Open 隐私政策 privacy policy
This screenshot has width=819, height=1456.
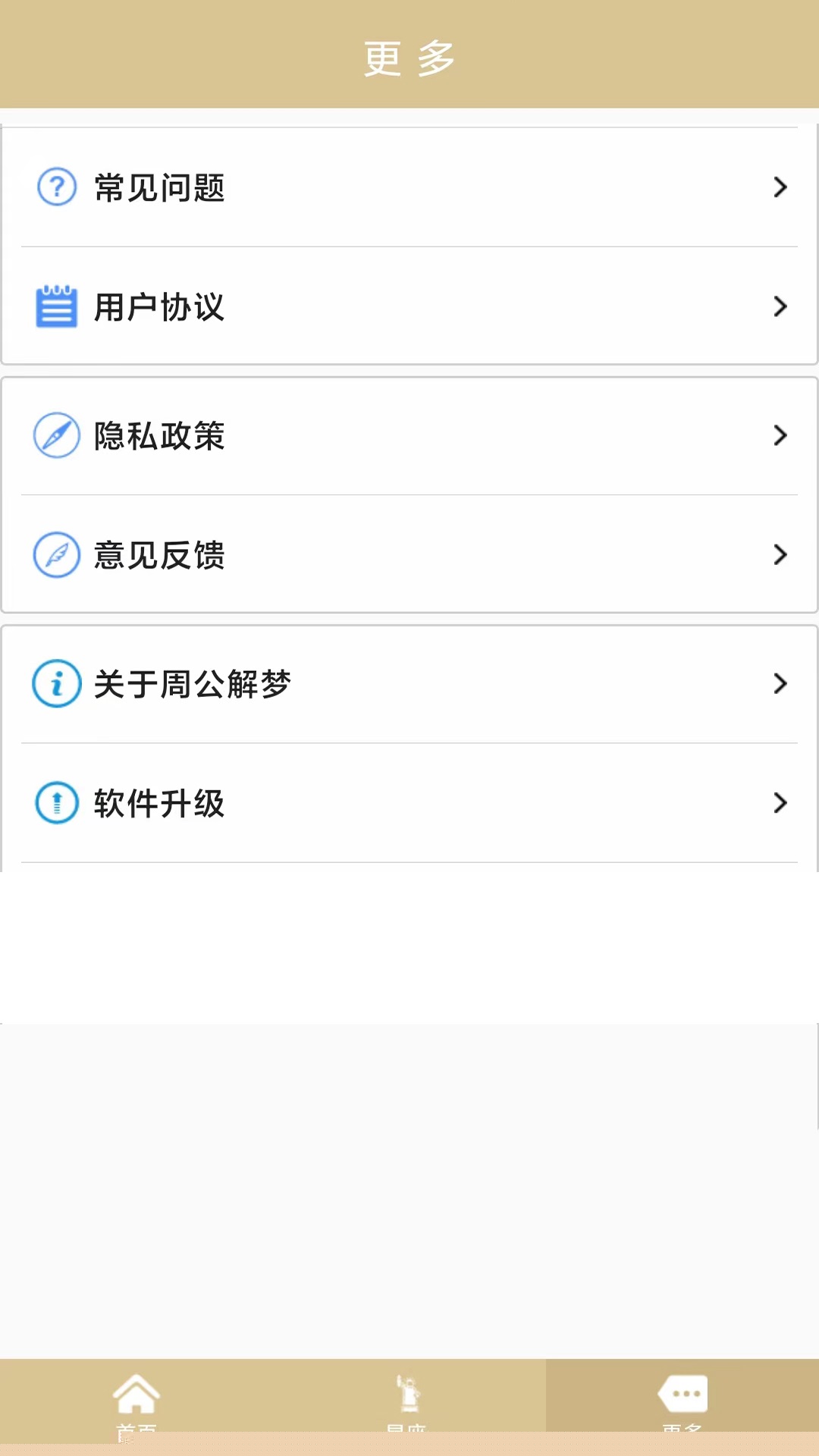pos(409,436)
